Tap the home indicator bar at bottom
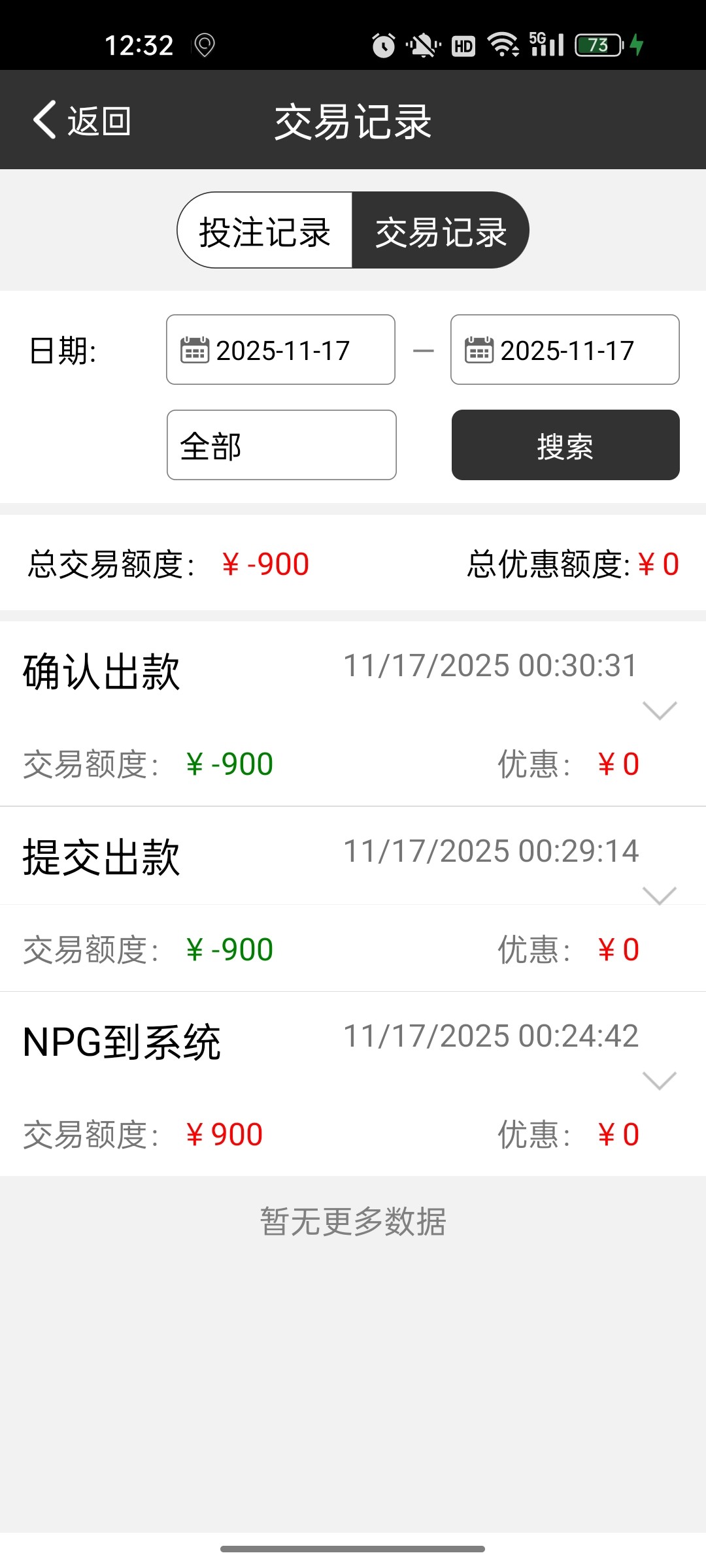 pos(353,1548)
